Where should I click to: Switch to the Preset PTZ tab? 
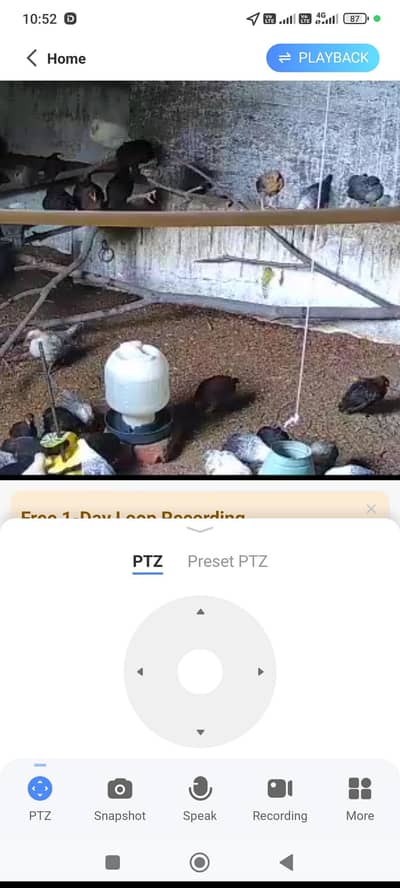[x=227, y=561]
